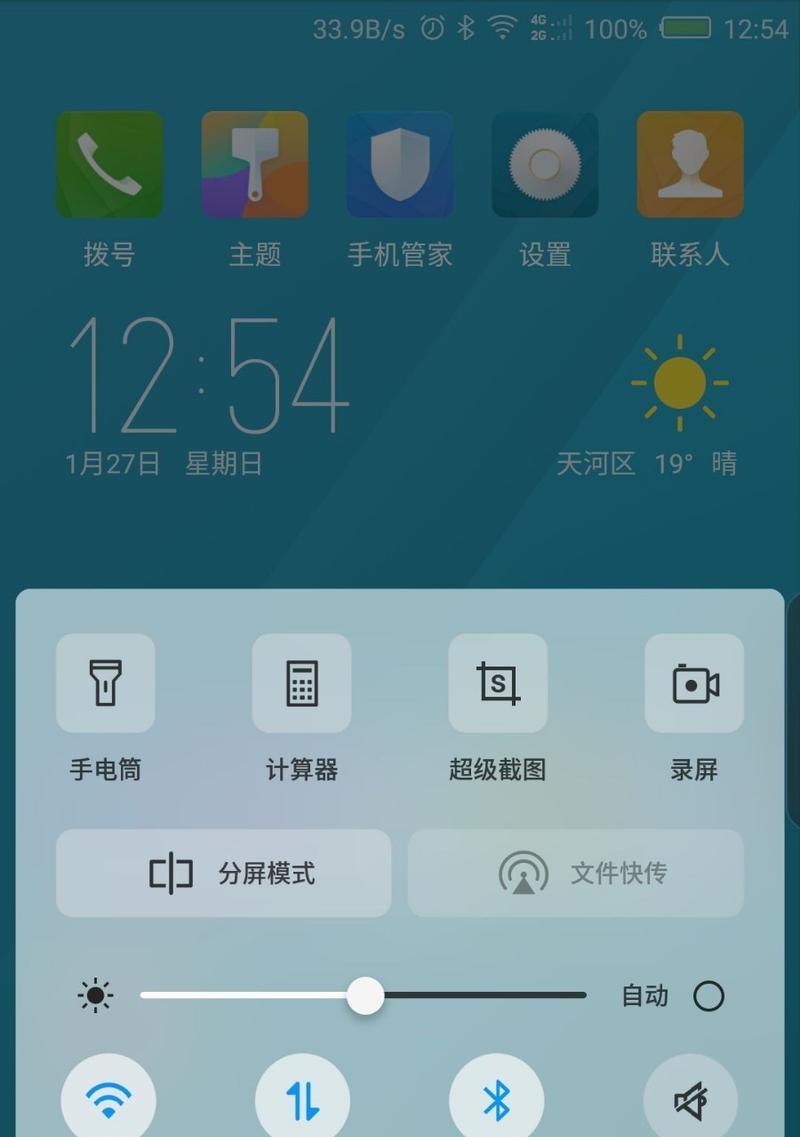Toggle mobile data quick setting
800x1137 pixels.
click(302, 1100)
